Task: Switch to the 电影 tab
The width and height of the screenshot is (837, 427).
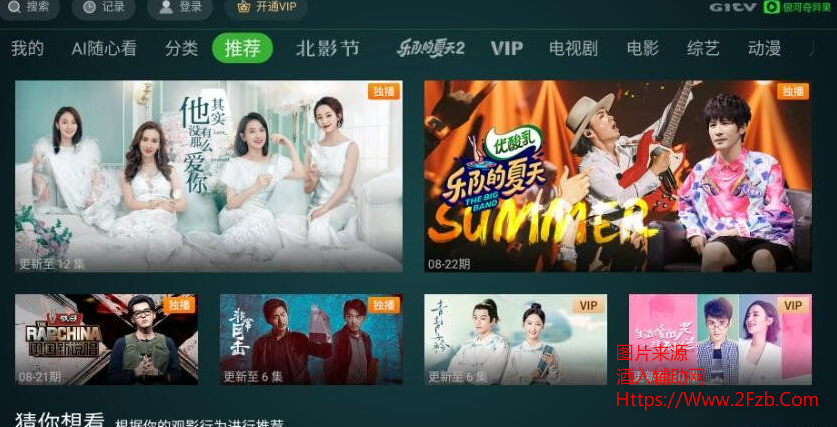Action: pos(643,48)
